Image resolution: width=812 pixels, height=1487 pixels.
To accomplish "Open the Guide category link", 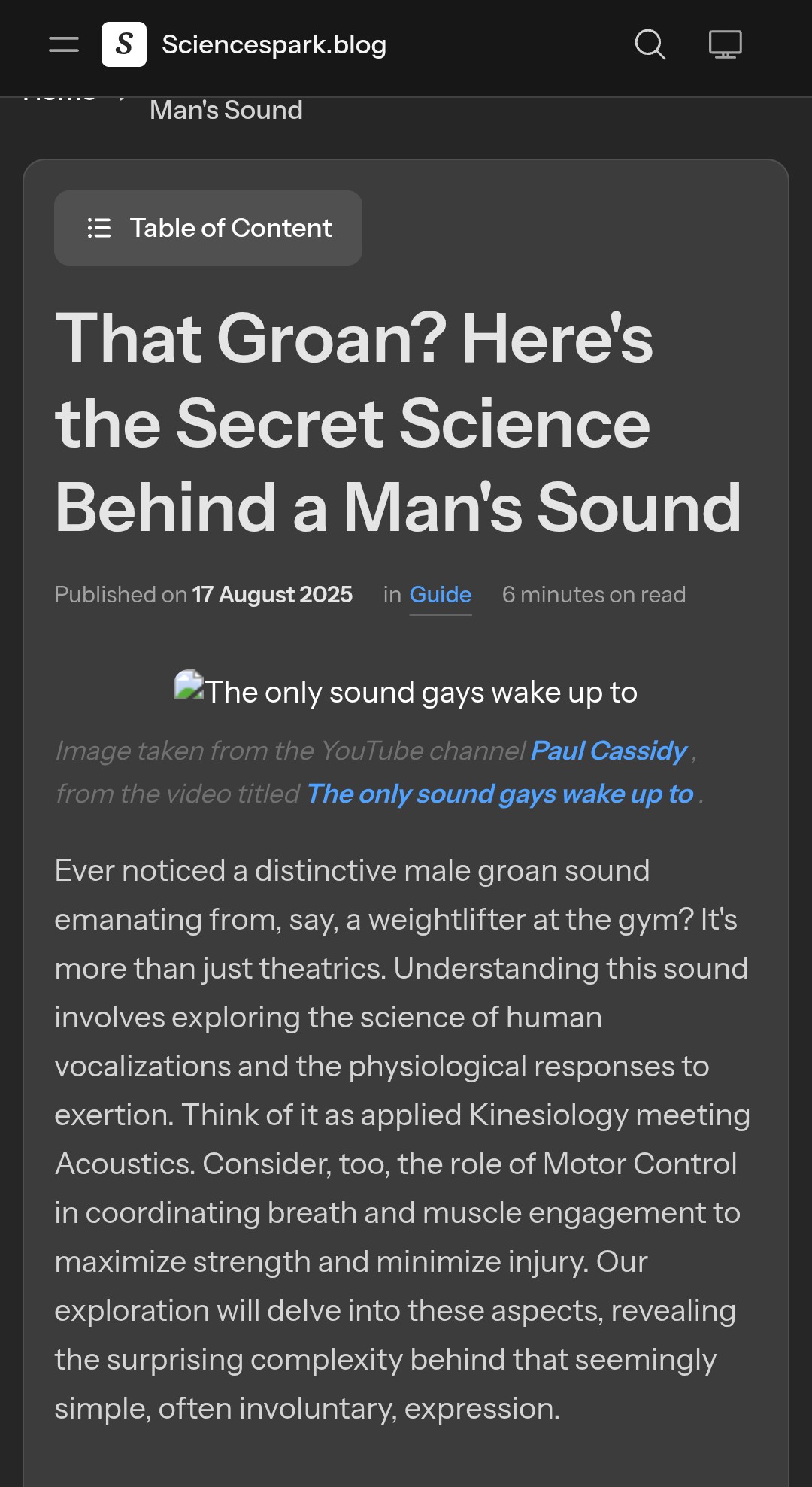I will tap(440, 595).
